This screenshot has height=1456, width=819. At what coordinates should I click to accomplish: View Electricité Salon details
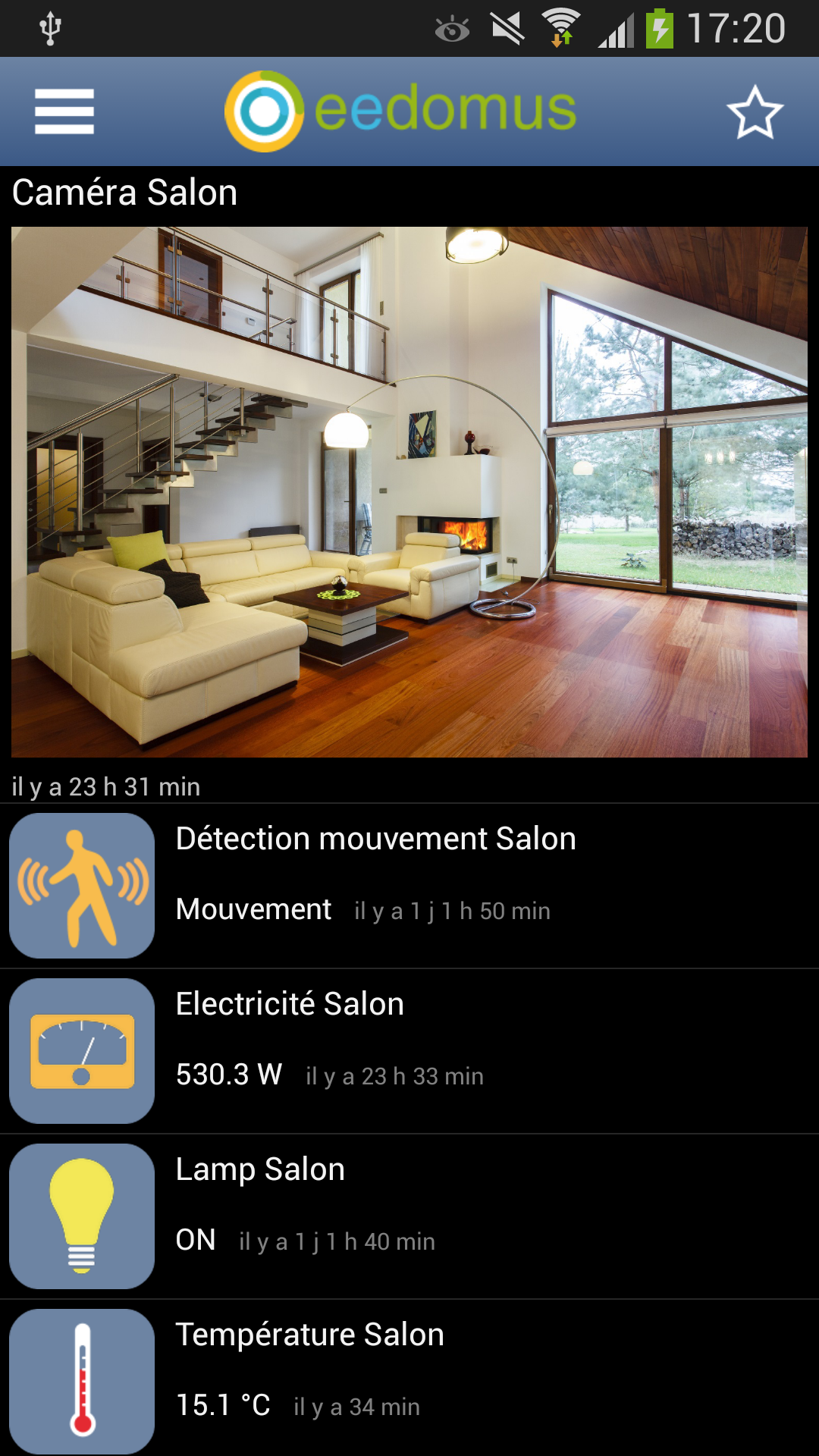[409, 1051]
